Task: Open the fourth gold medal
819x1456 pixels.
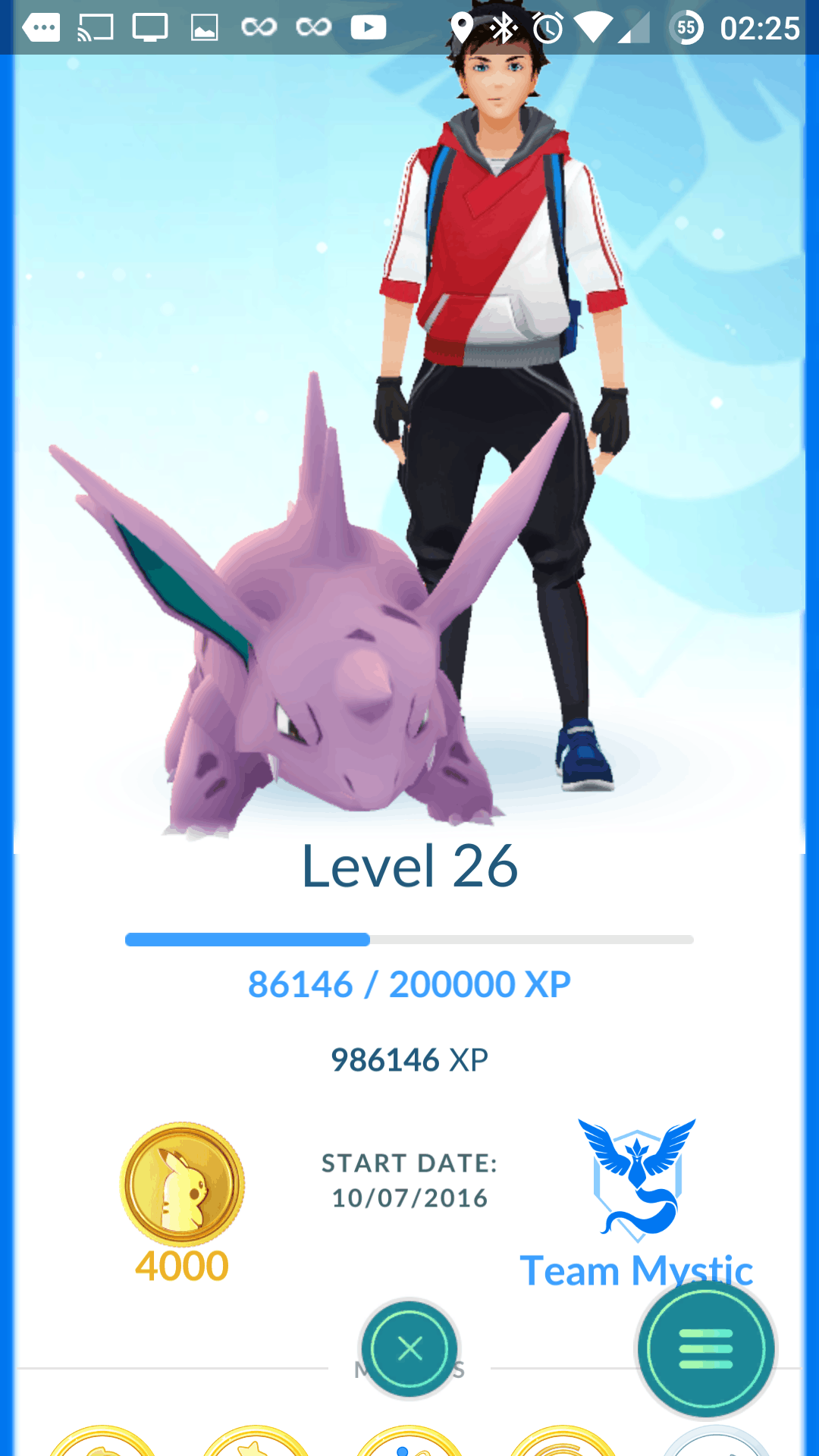Action: tap(563, 1443)
